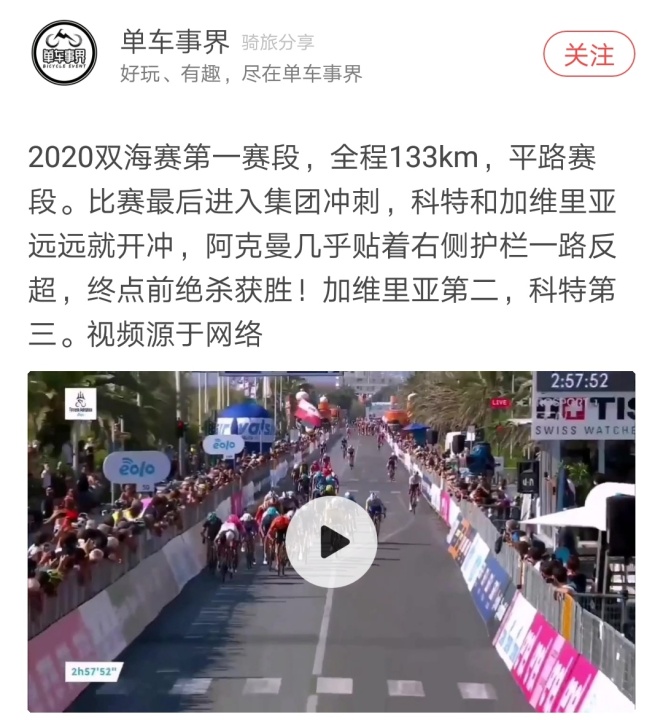Follow 单车事界 with the 关注 button
The image size is (663, 720).
[x=589, y=54]
